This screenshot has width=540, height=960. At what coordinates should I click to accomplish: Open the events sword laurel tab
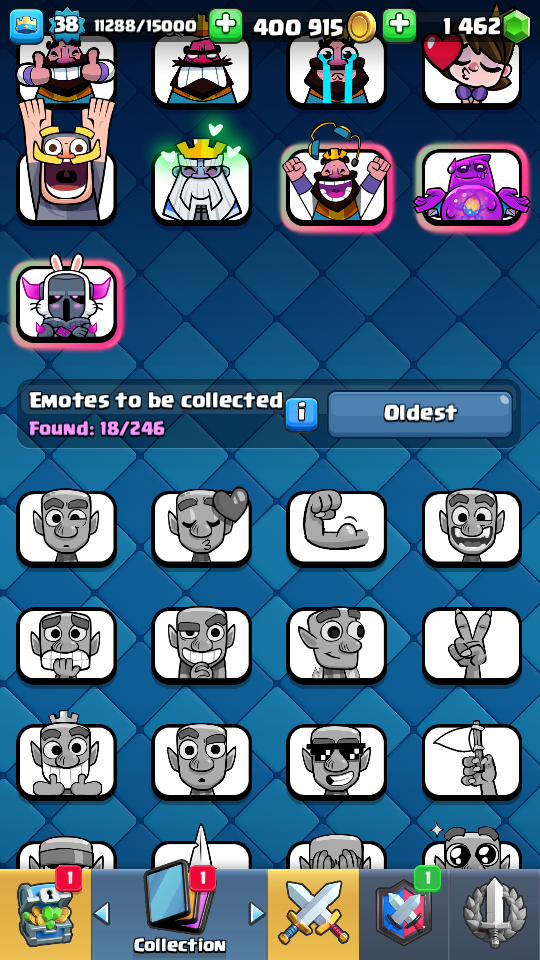495,914
